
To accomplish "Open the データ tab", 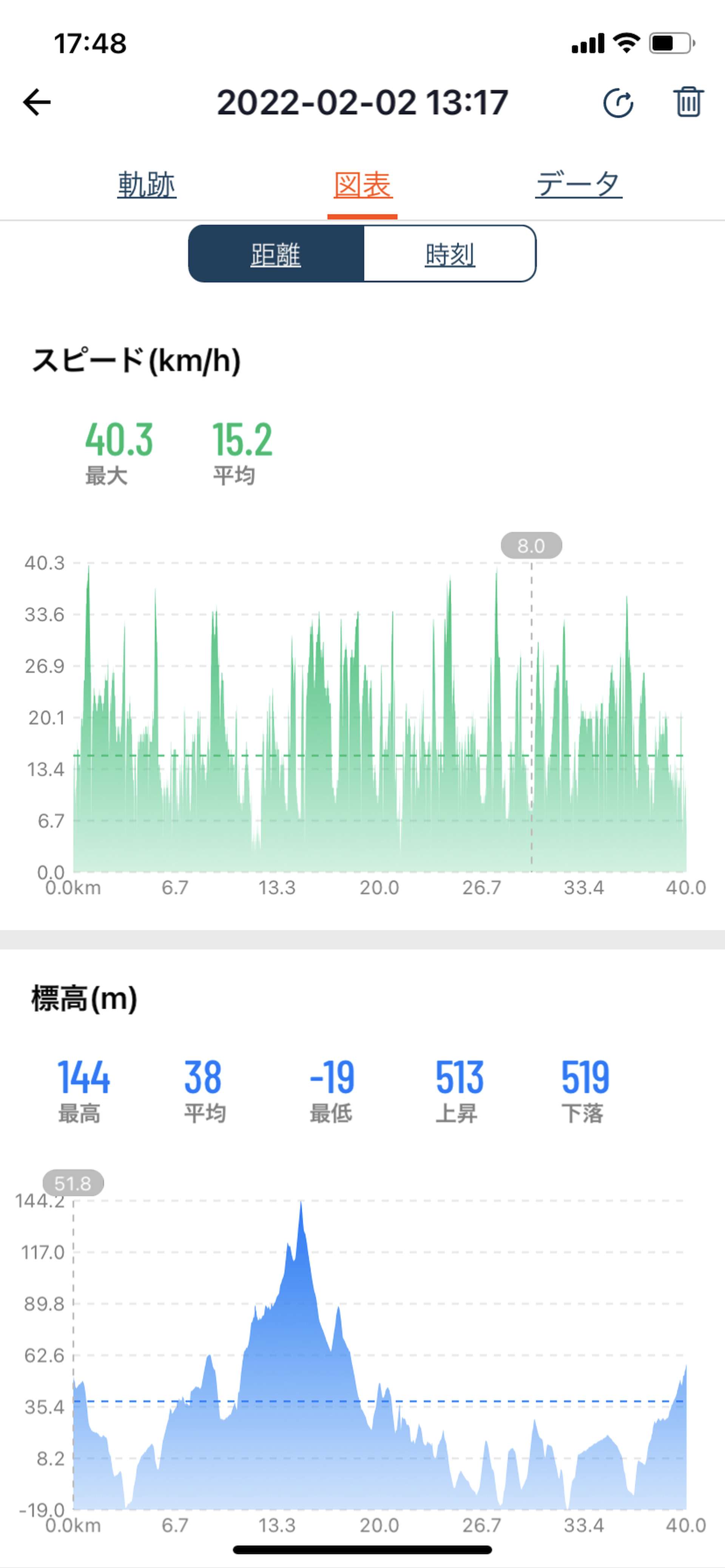I will [x=579, y=185].
